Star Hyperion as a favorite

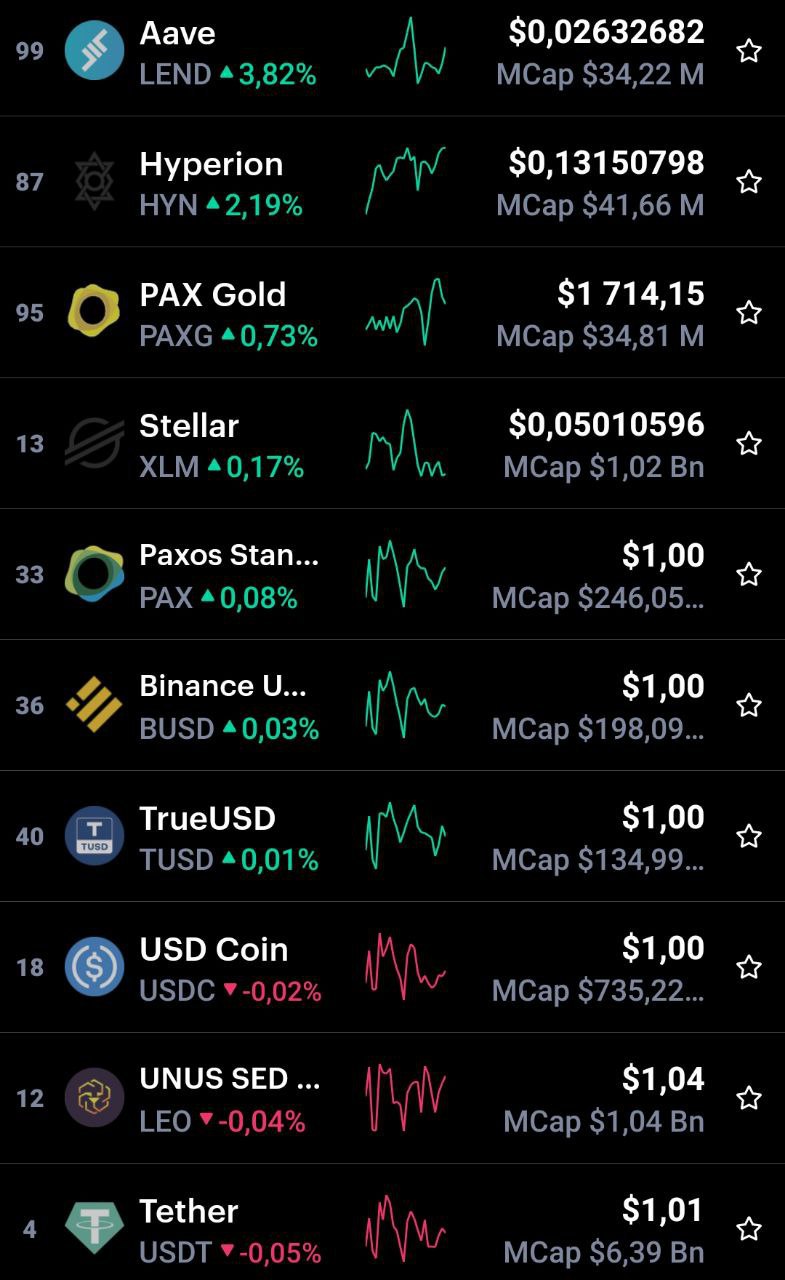click(749, 182)
